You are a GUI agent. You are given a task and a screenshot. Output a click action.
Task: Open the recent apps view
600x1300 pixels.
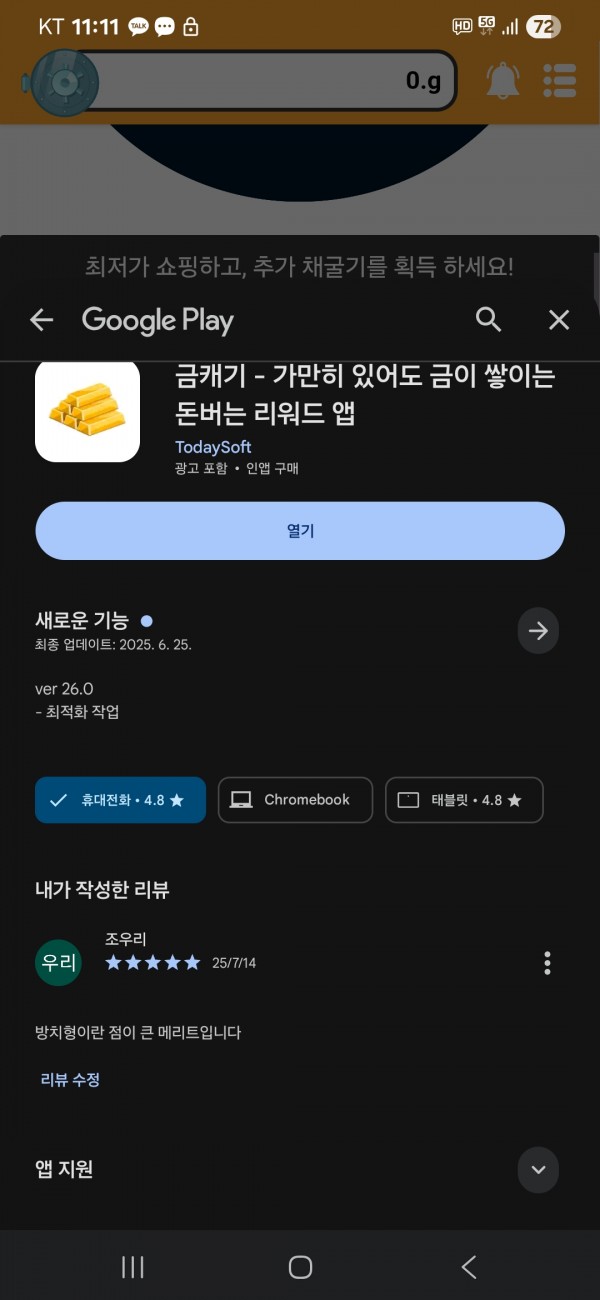point(132,1267)
